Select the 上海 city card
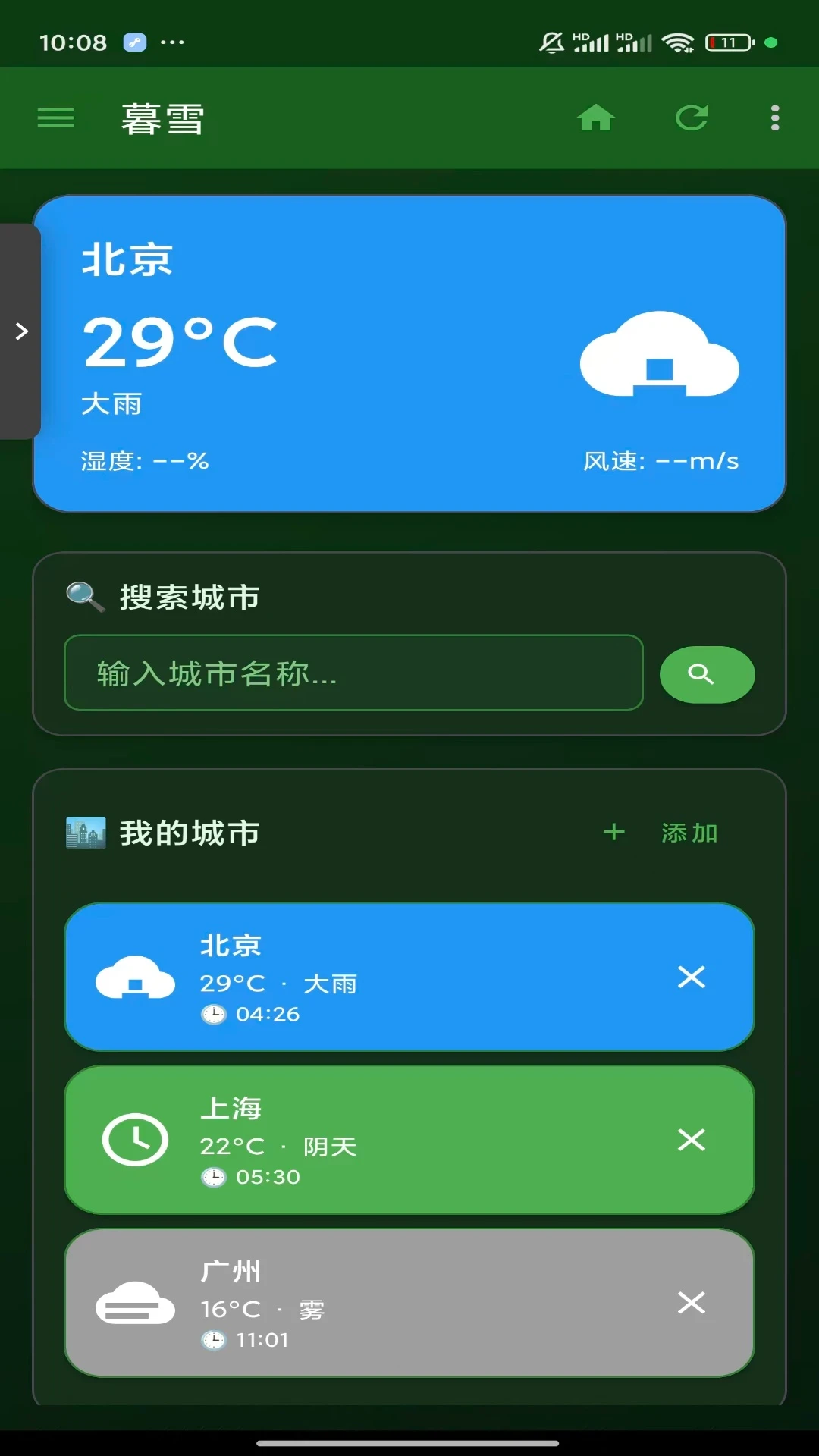Screen dimensions: 819x1456 (379, 1140)
